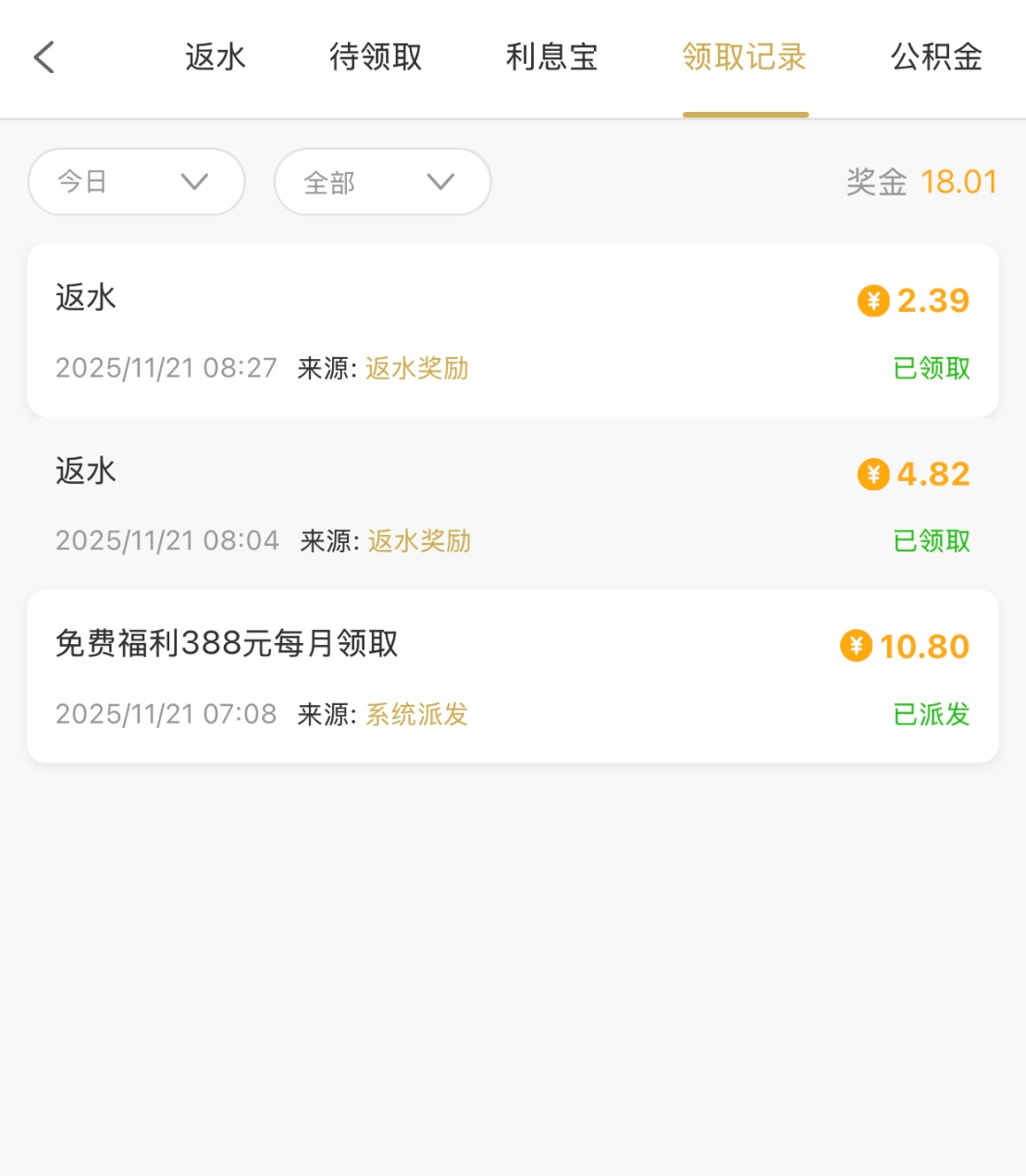Open the 公积金 tab

tap(936, 57)
